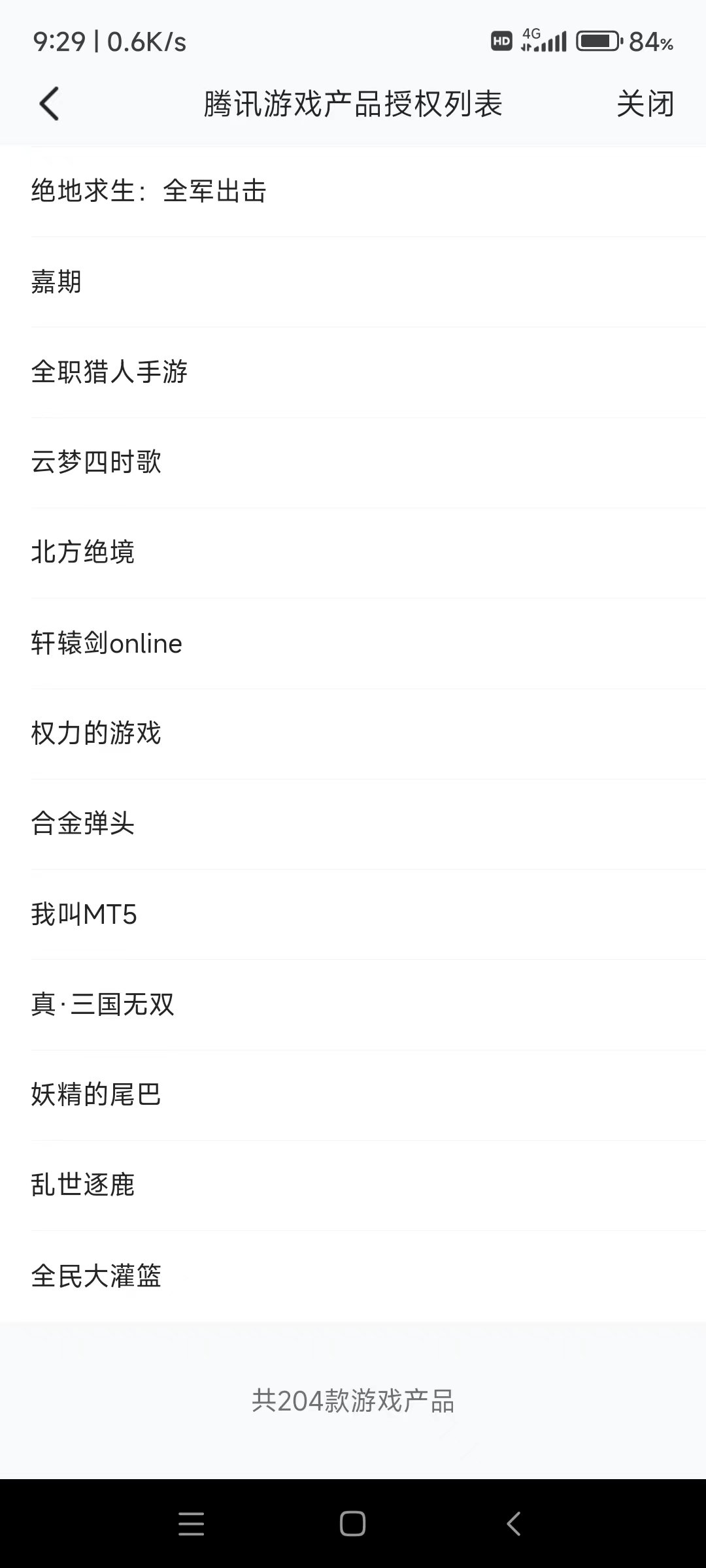
Task: Go to the system home screen
Action: tap(352, 1524)
